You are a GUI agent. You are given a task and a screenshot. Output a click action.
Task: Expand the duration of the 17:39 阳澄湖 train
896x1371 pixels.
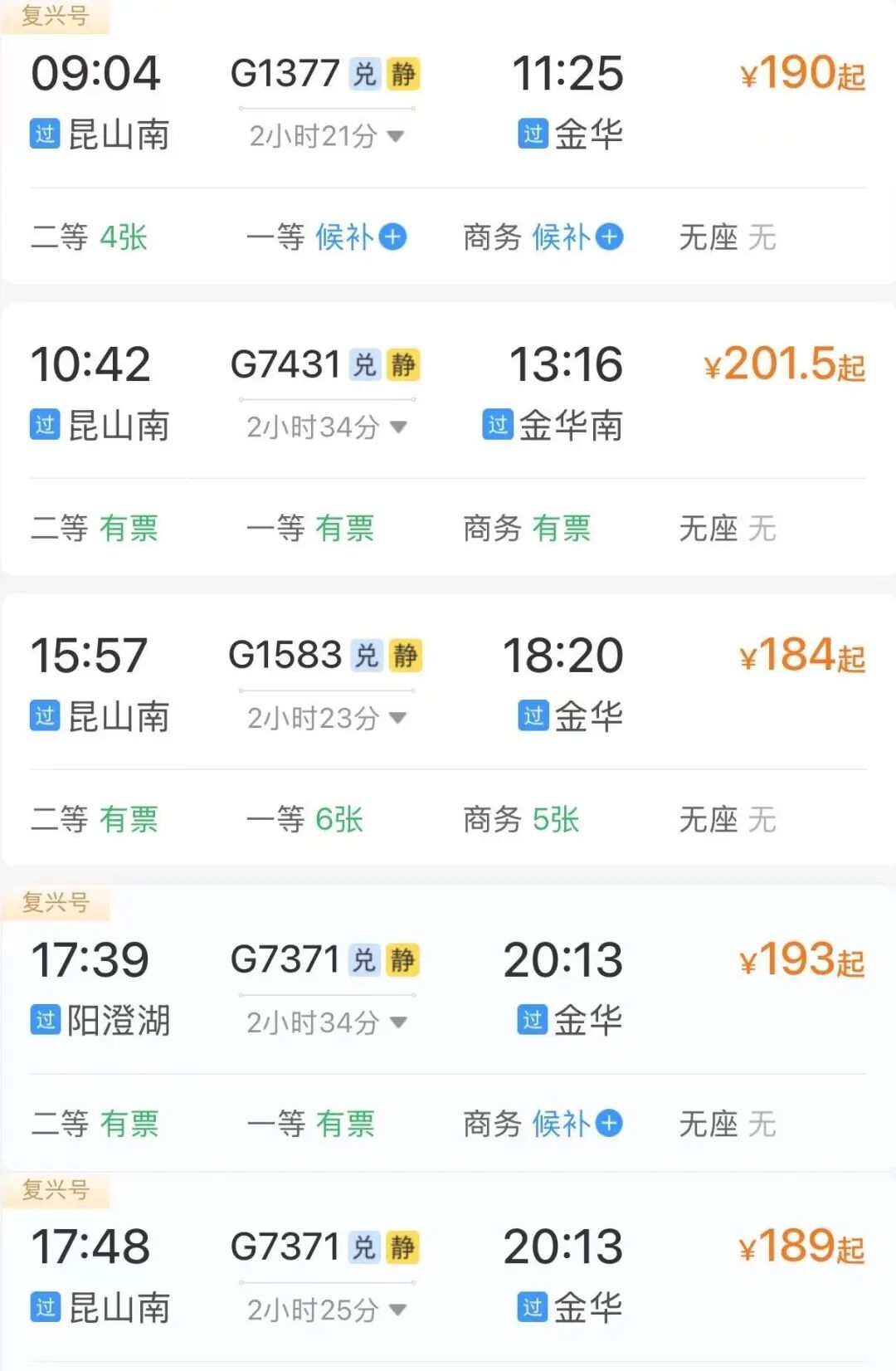[x=398, y=1022]
